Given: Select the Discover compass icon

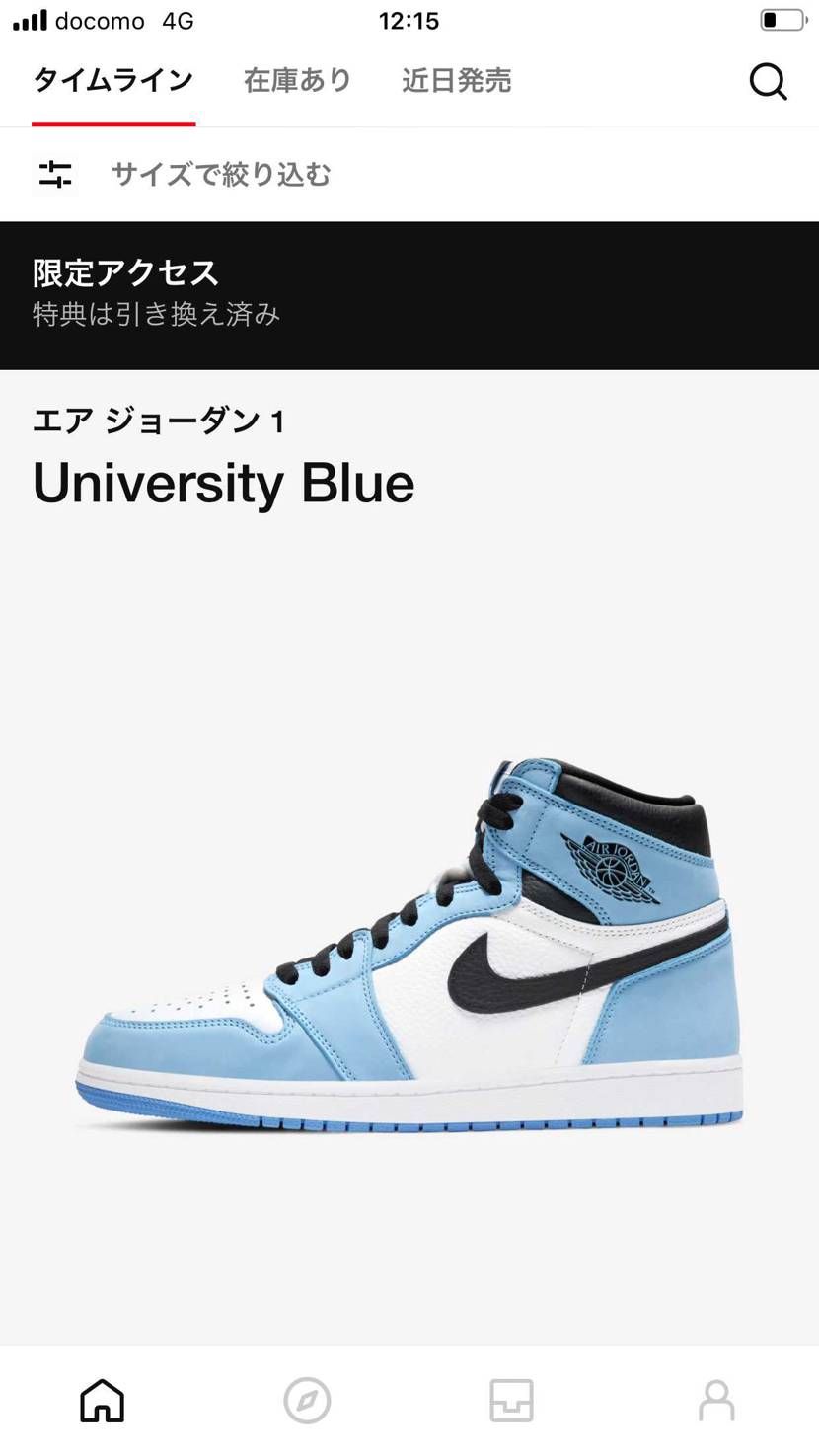Looking at the screenshot, I should pyautogui.click(x=307, y=1399).
